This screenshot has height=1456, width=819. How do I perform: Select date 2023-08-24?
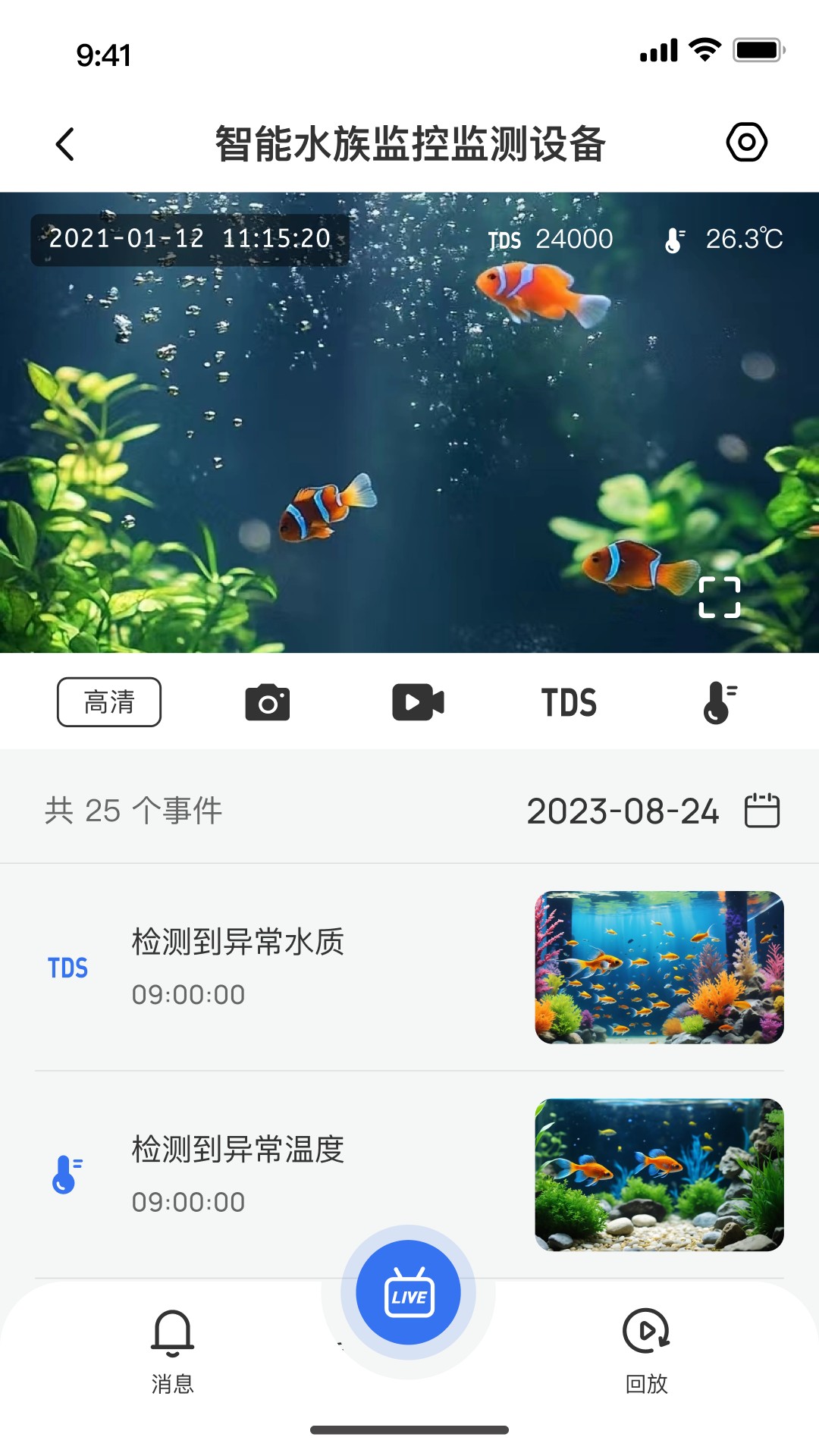click(623, 812)
